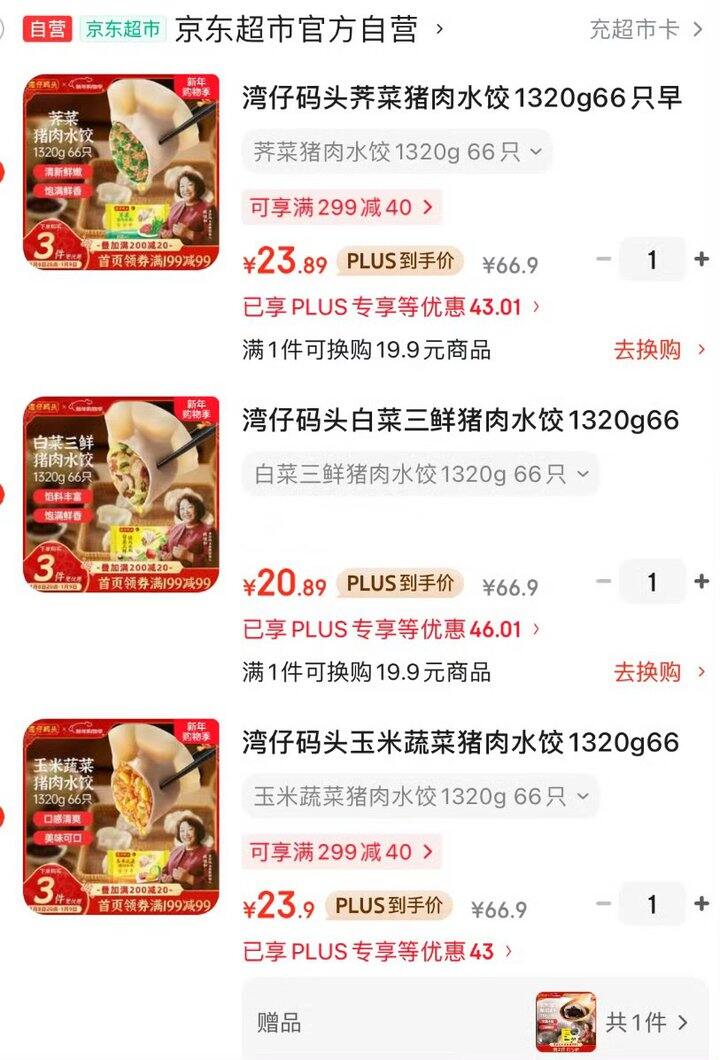Increase quantity of 玉米蔬菜猪肉水饺
The width and height of the screenshot is (720, 1060).
[702, 904]
